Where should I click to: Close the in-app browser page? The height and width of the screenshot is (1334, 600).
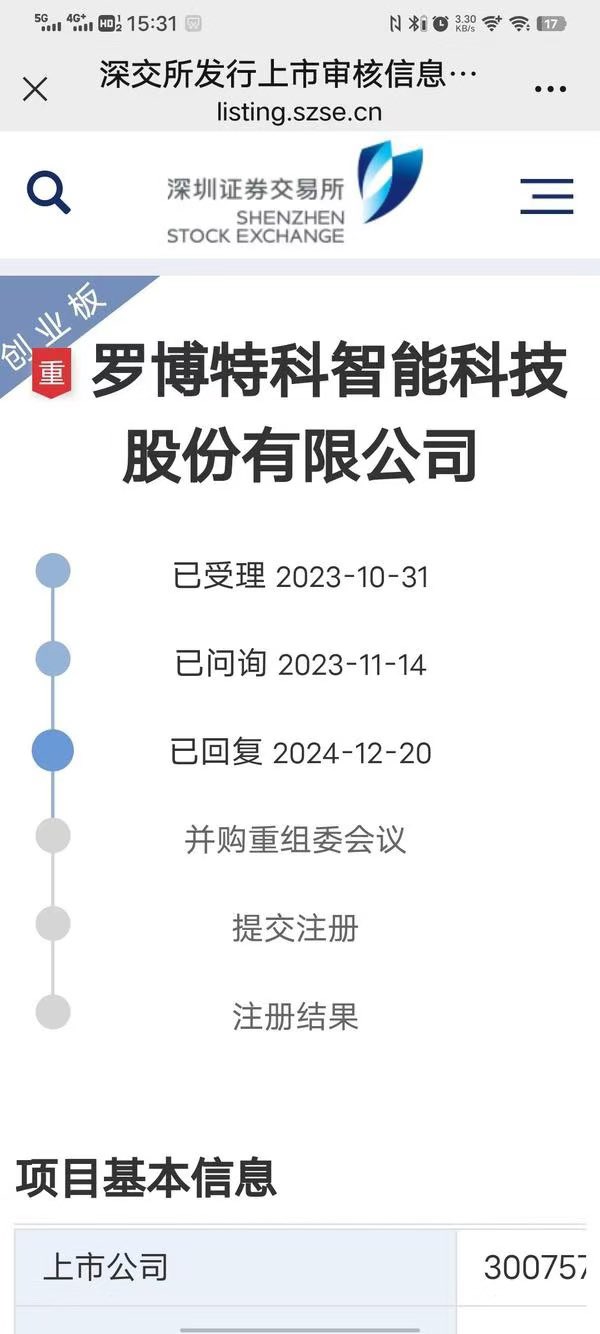click(35, 90)
